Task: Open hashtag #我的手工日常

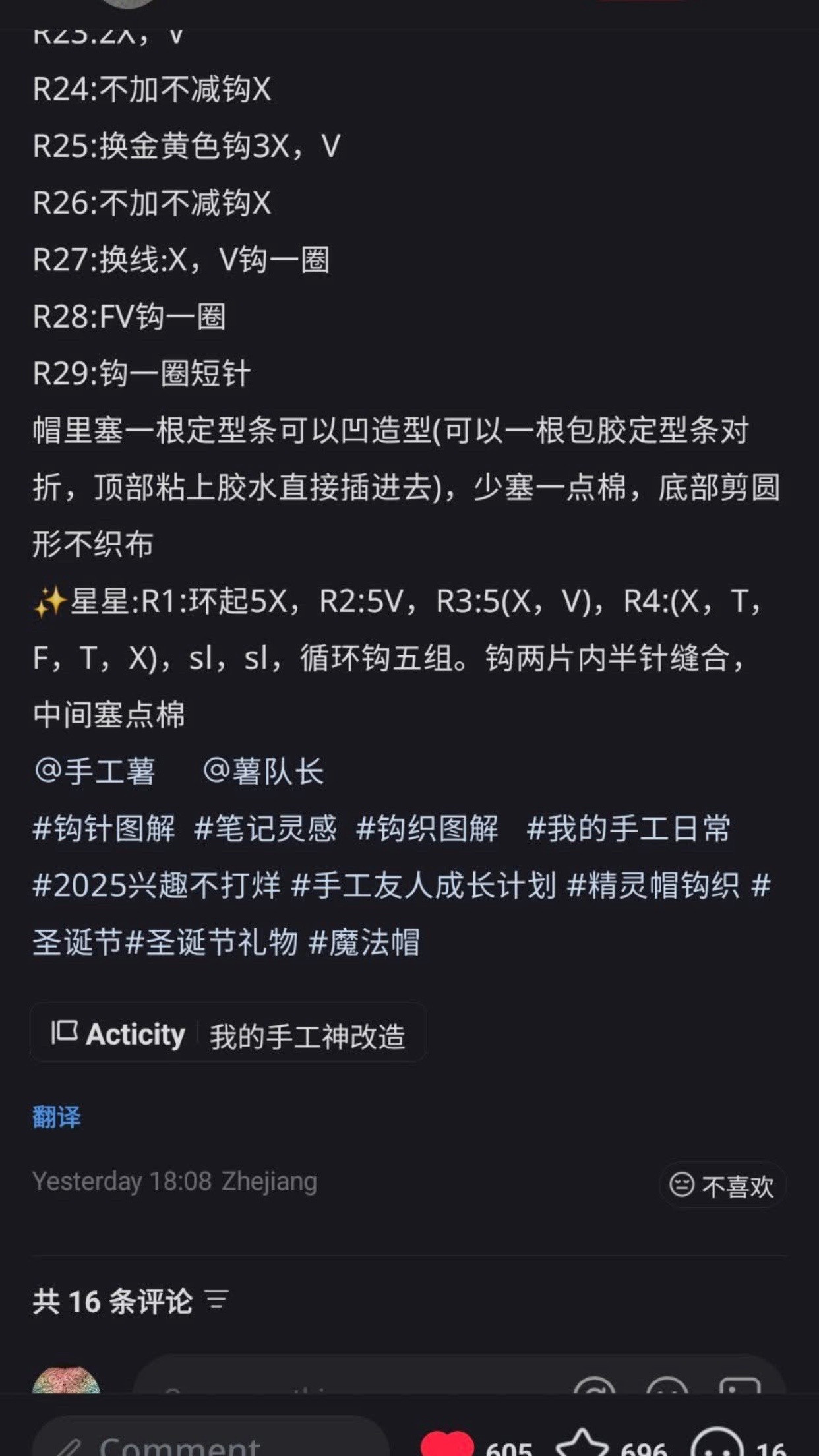Action: [x=628, y=828]
